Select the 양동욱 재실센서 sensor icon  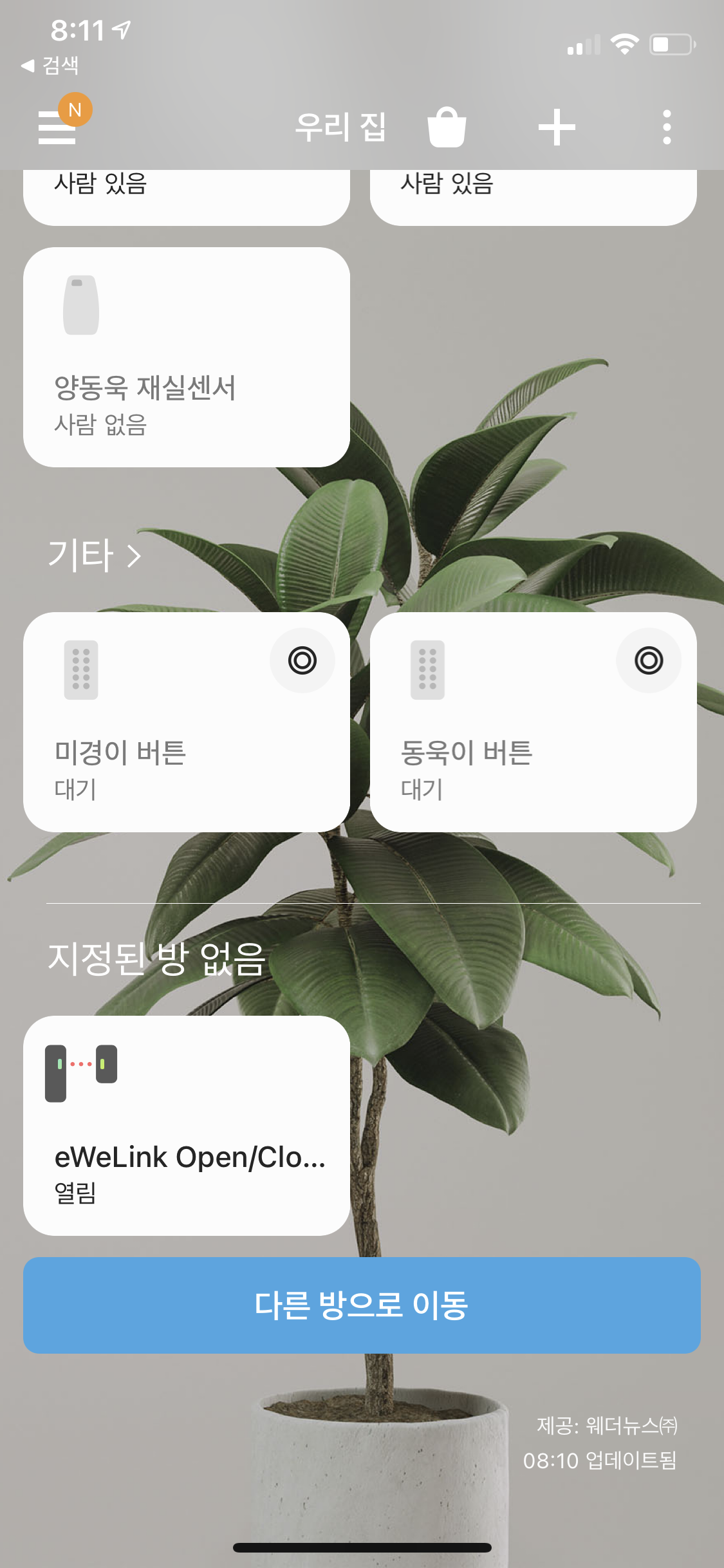coord(81,307)
